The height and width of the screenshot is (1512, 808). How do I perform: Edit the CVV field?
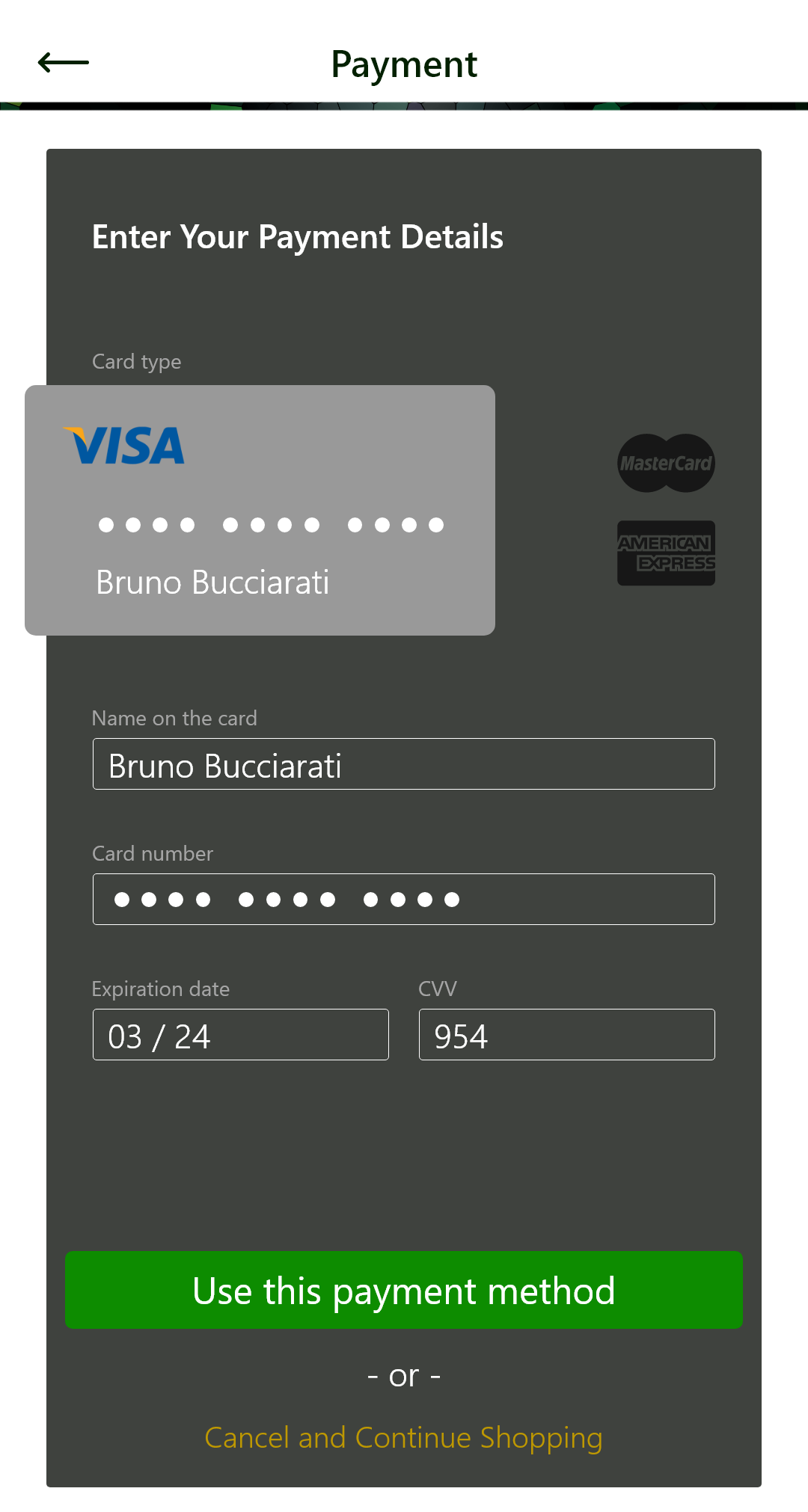click(567, 1035)
